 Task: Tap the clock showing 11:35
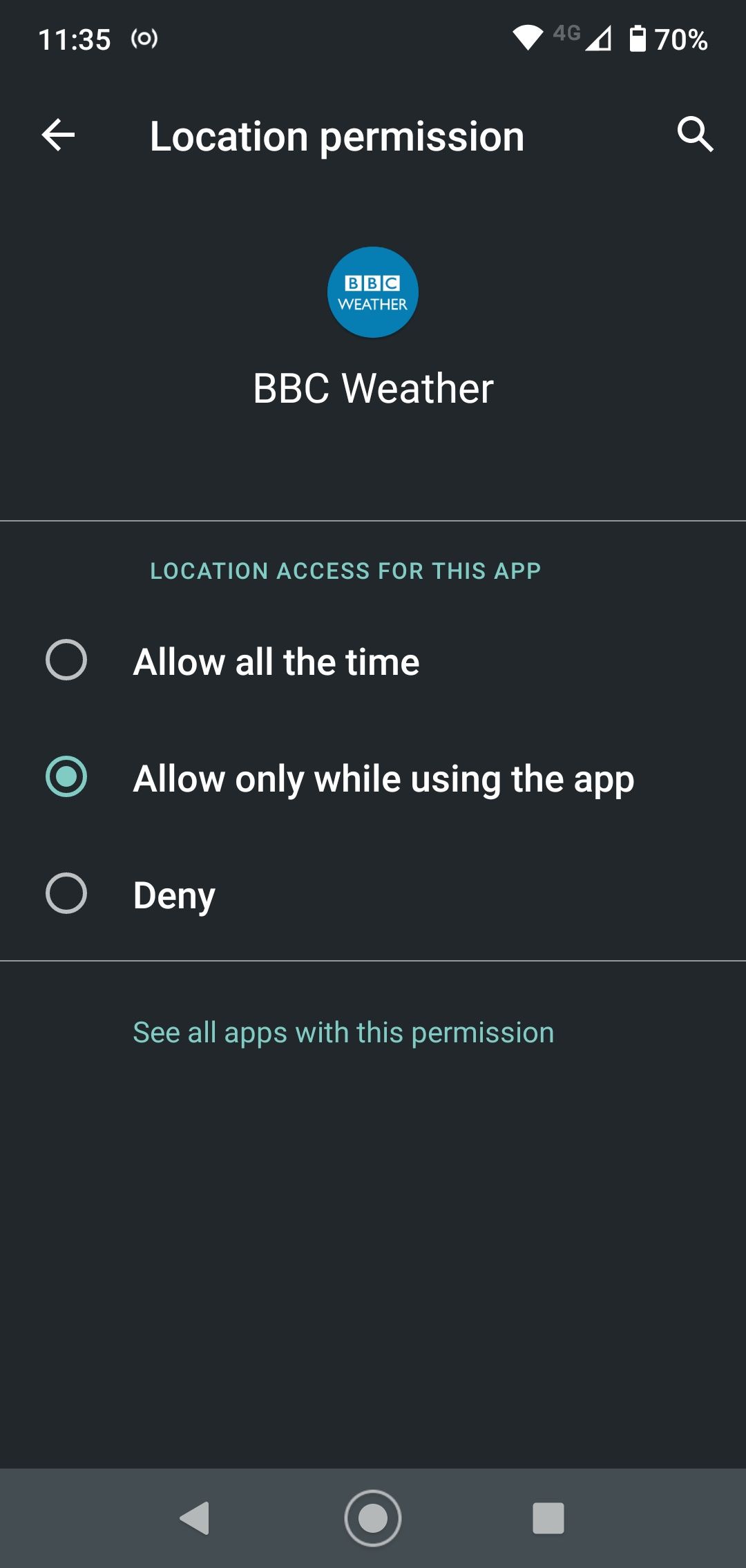click(x=75, y=39)
